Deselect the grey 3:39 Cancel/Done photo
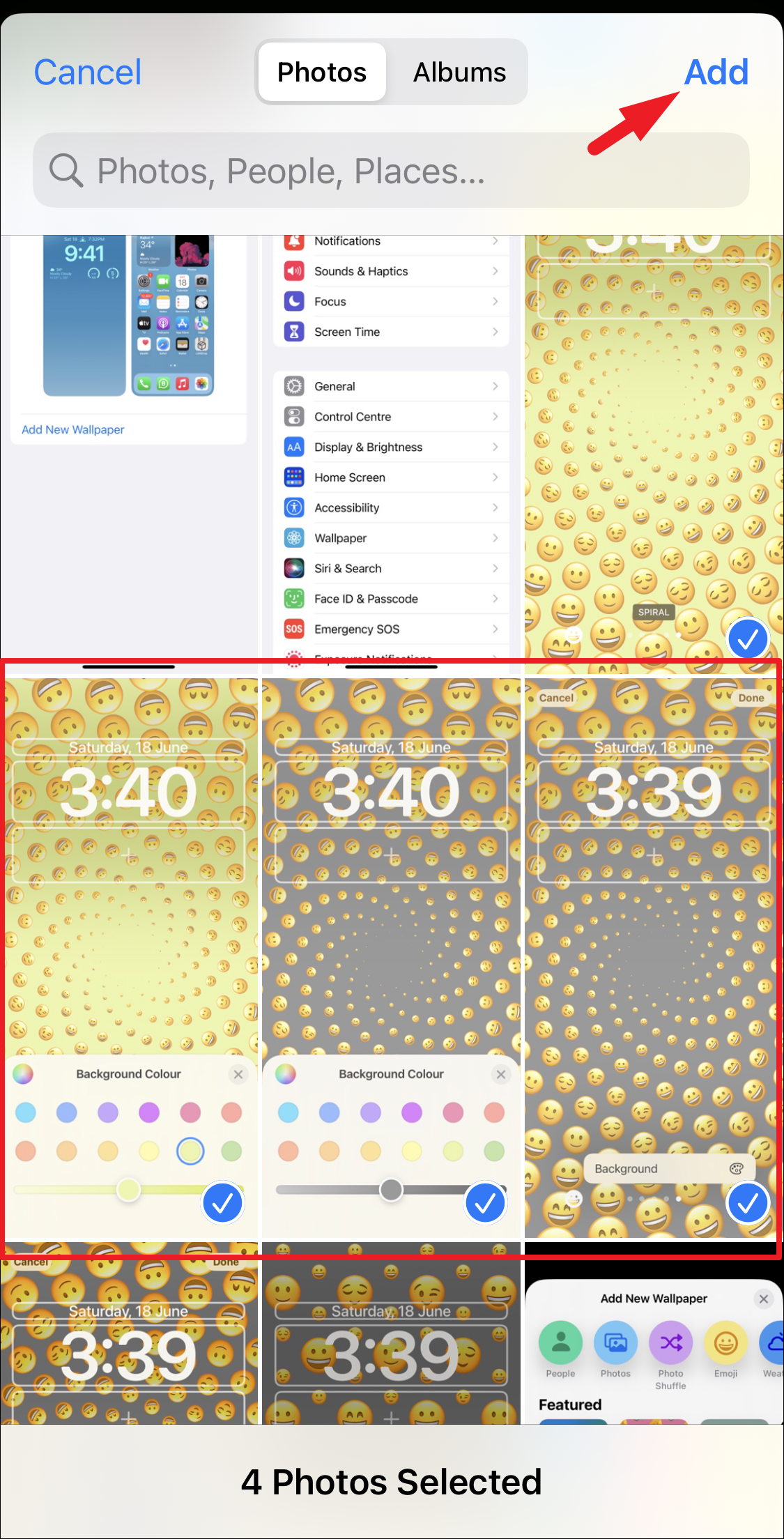This screenshot has height=1539, width=784. click(654, 955)
